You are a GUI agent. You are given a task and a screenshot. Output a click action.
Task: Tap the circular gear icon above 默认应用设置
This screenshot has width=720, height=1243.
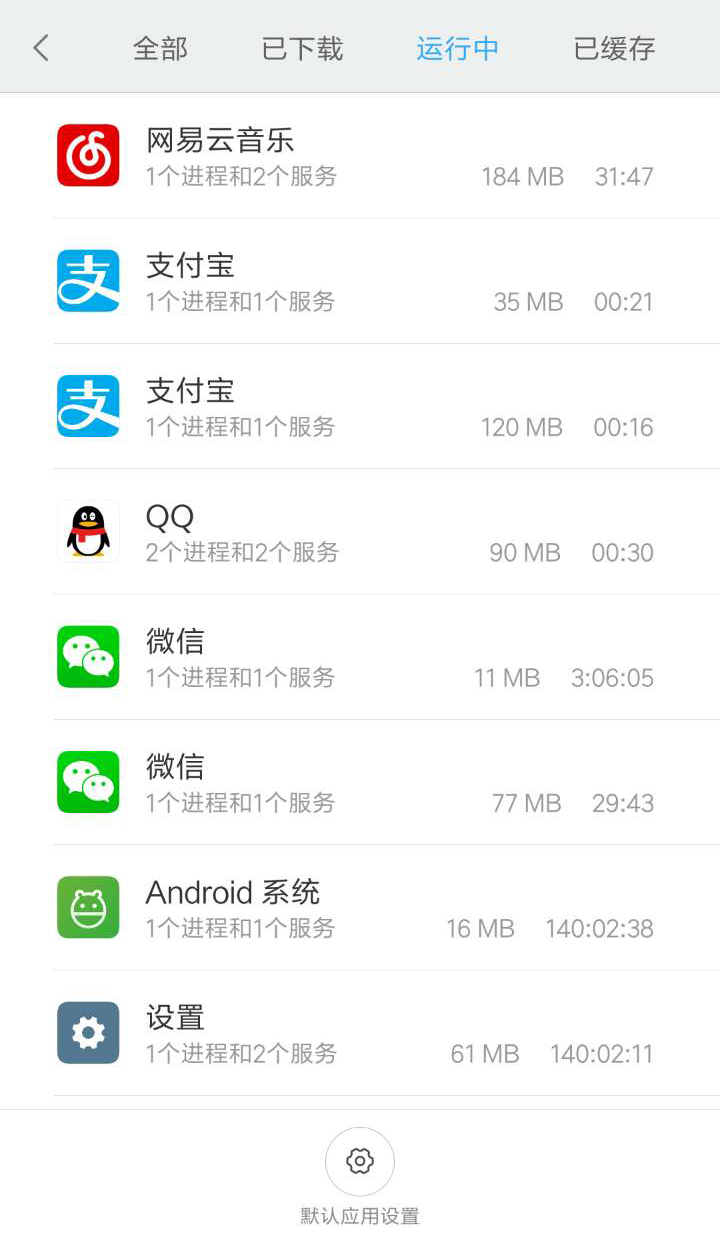[x=360, y=1162]
